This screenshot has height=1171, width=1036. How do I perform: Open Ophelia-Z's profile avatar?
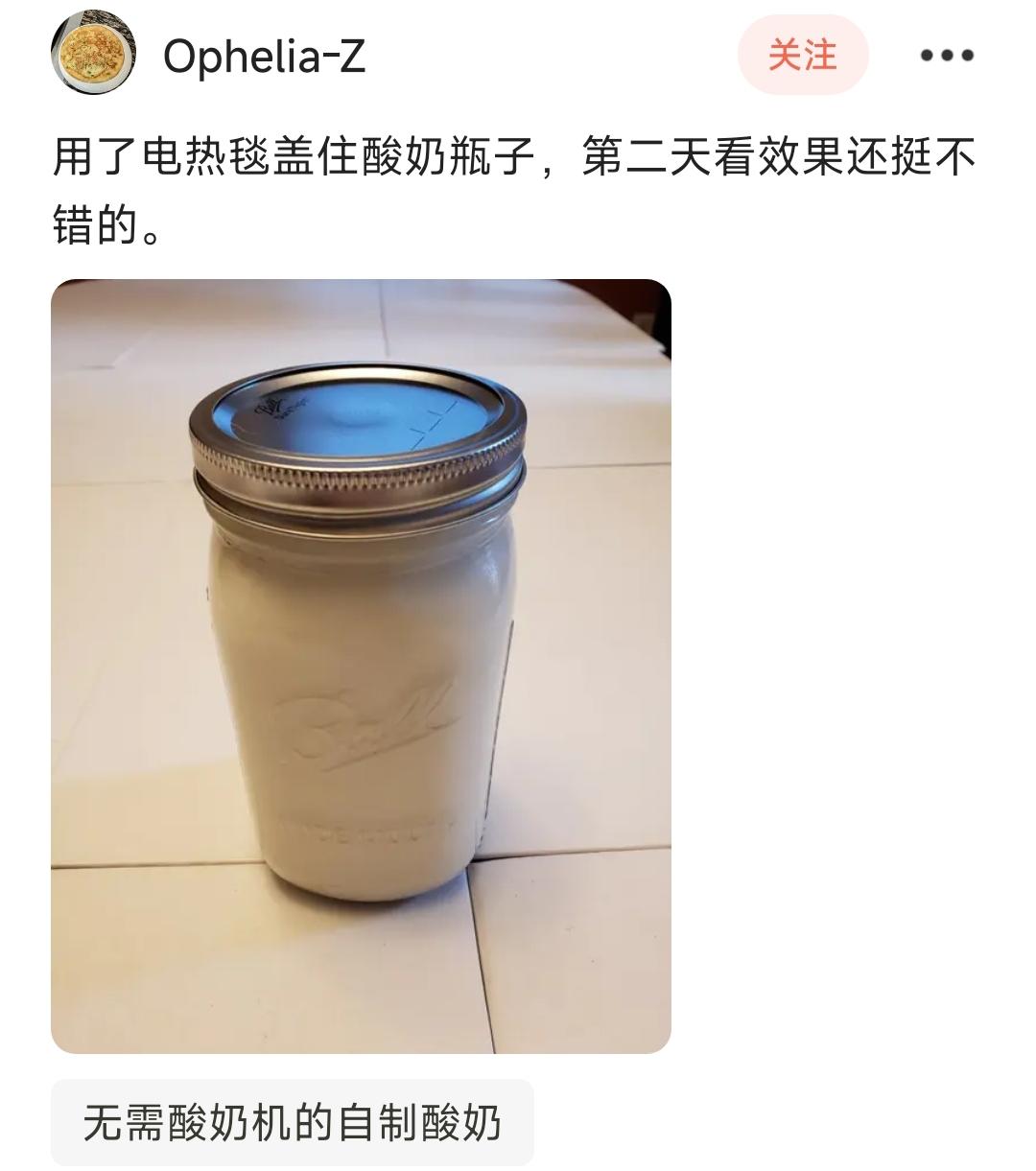tap(93, 56)
